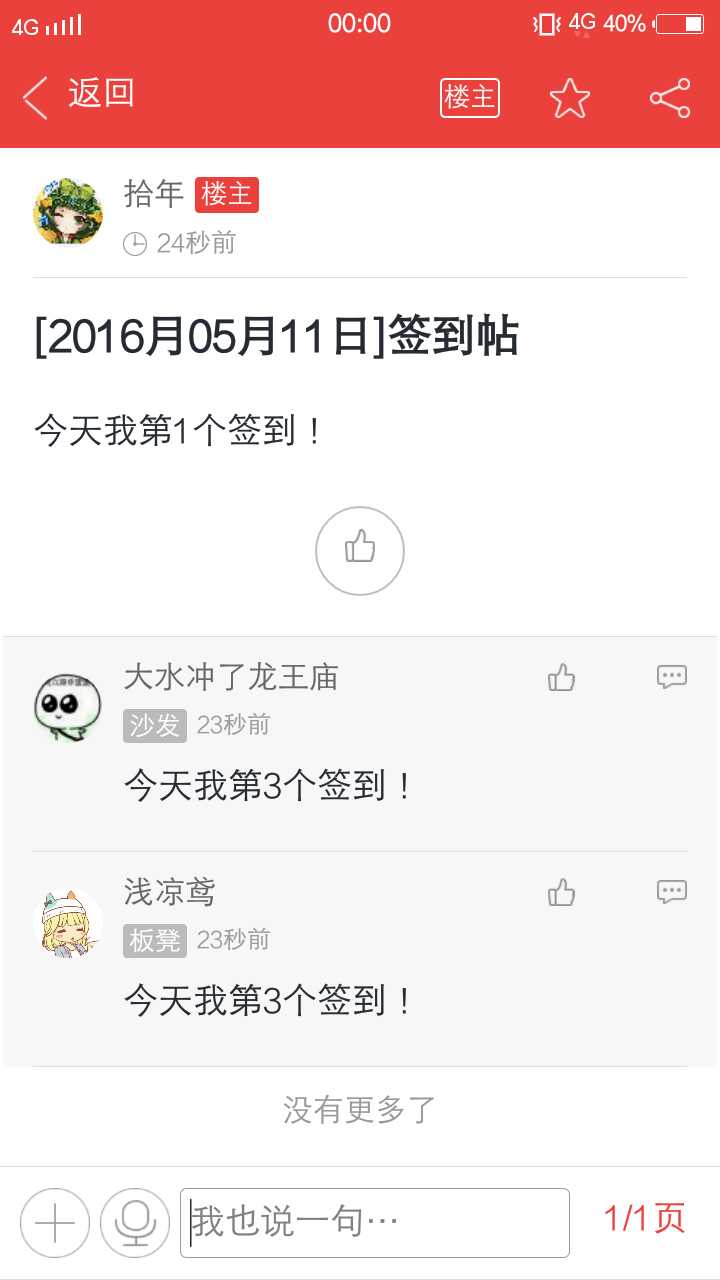
Task: Favorite this thread with the star icon
Action: 569,97
